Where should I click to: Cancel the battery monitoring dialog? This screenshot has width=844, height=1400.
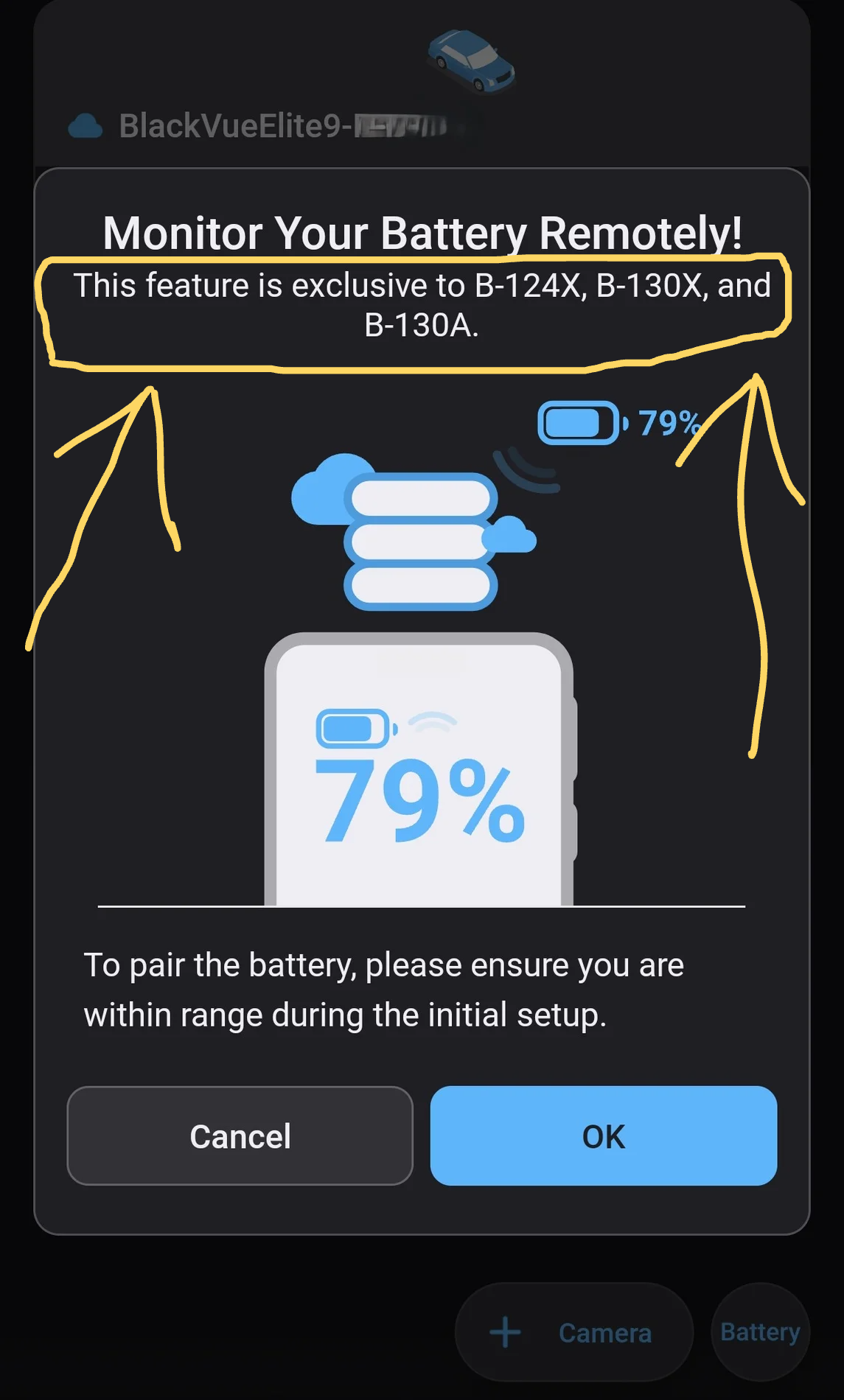click(x=240, y=1135)
